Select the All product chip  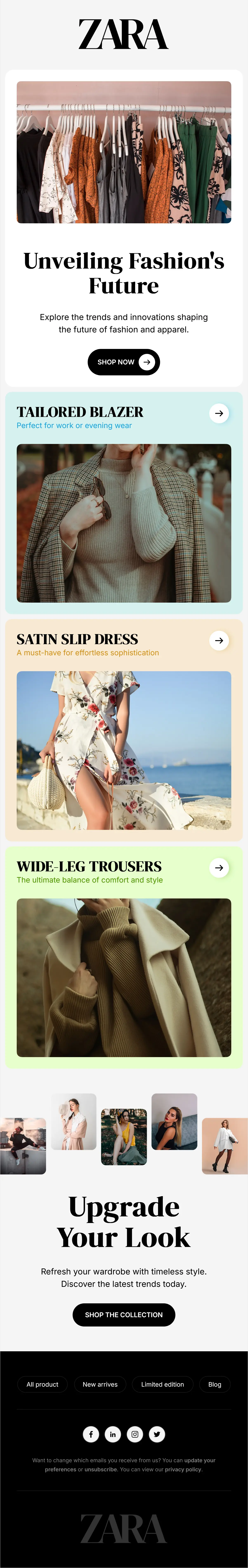click(x=43, y=1384)
